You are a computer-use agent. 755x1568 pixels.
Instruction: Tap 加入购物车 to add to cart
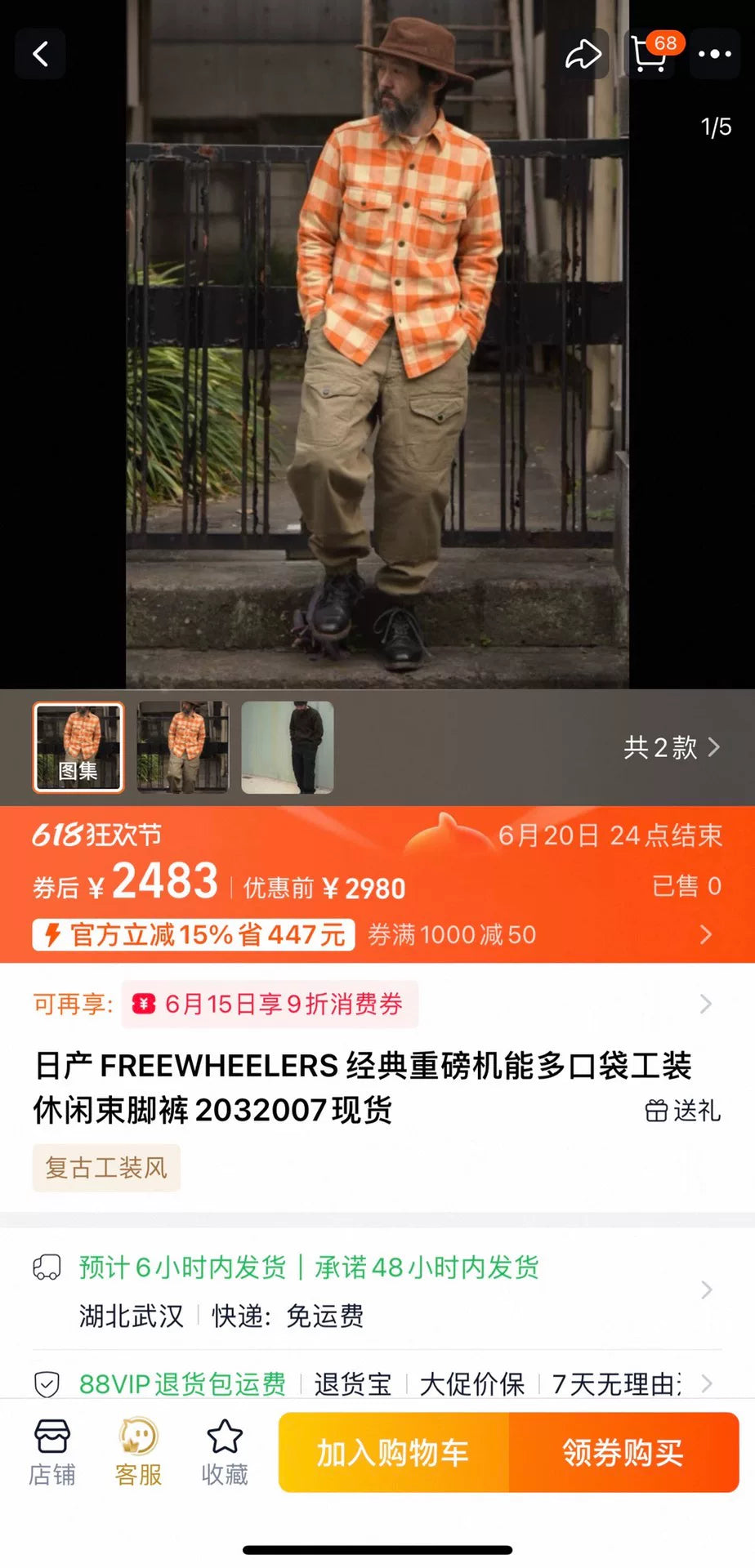[x=394, y=1453]
